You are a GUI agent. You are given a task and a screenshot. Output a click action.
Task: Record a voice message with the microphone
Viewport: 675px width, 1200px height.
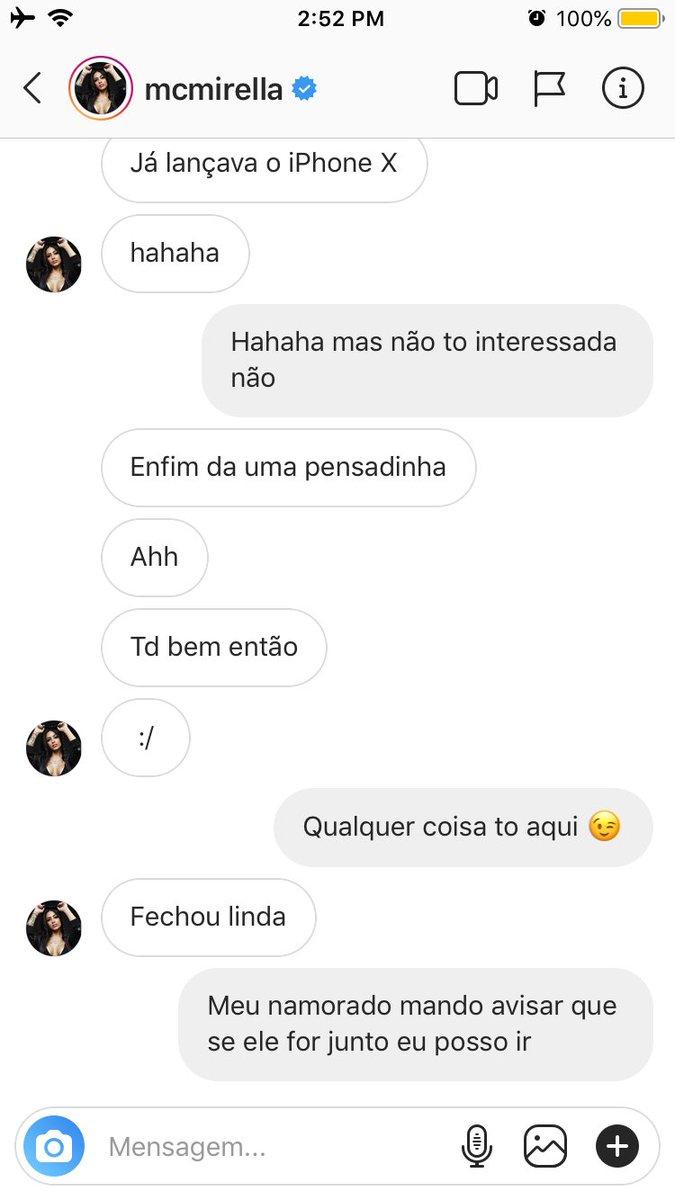(476, 1146)
